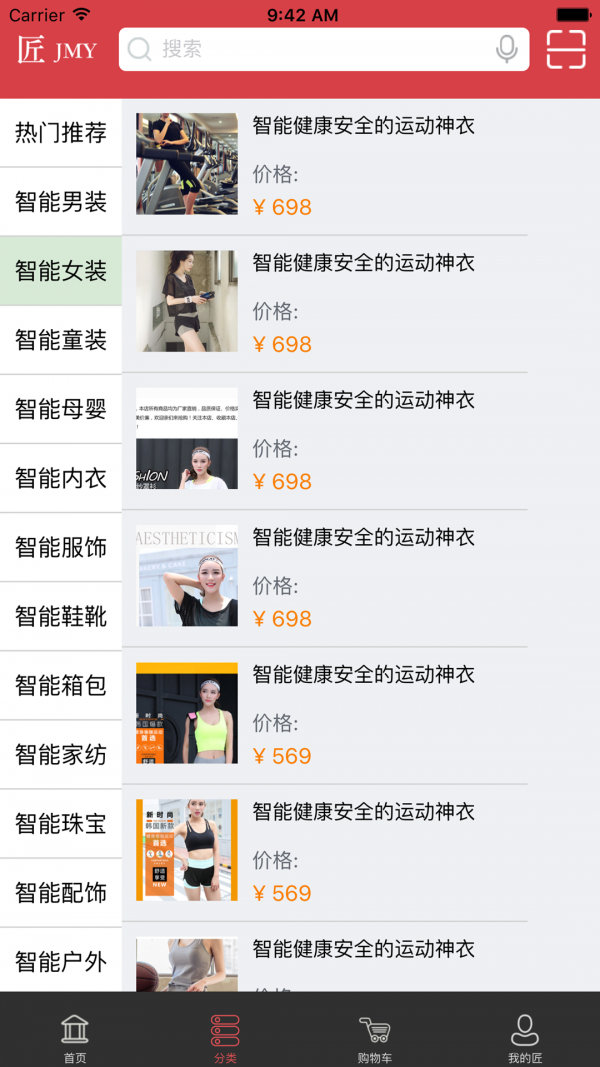Select the 智能男装 category
Image resolution: width=600 pixels, height=1067 pixels.
(x=61, y=202)
